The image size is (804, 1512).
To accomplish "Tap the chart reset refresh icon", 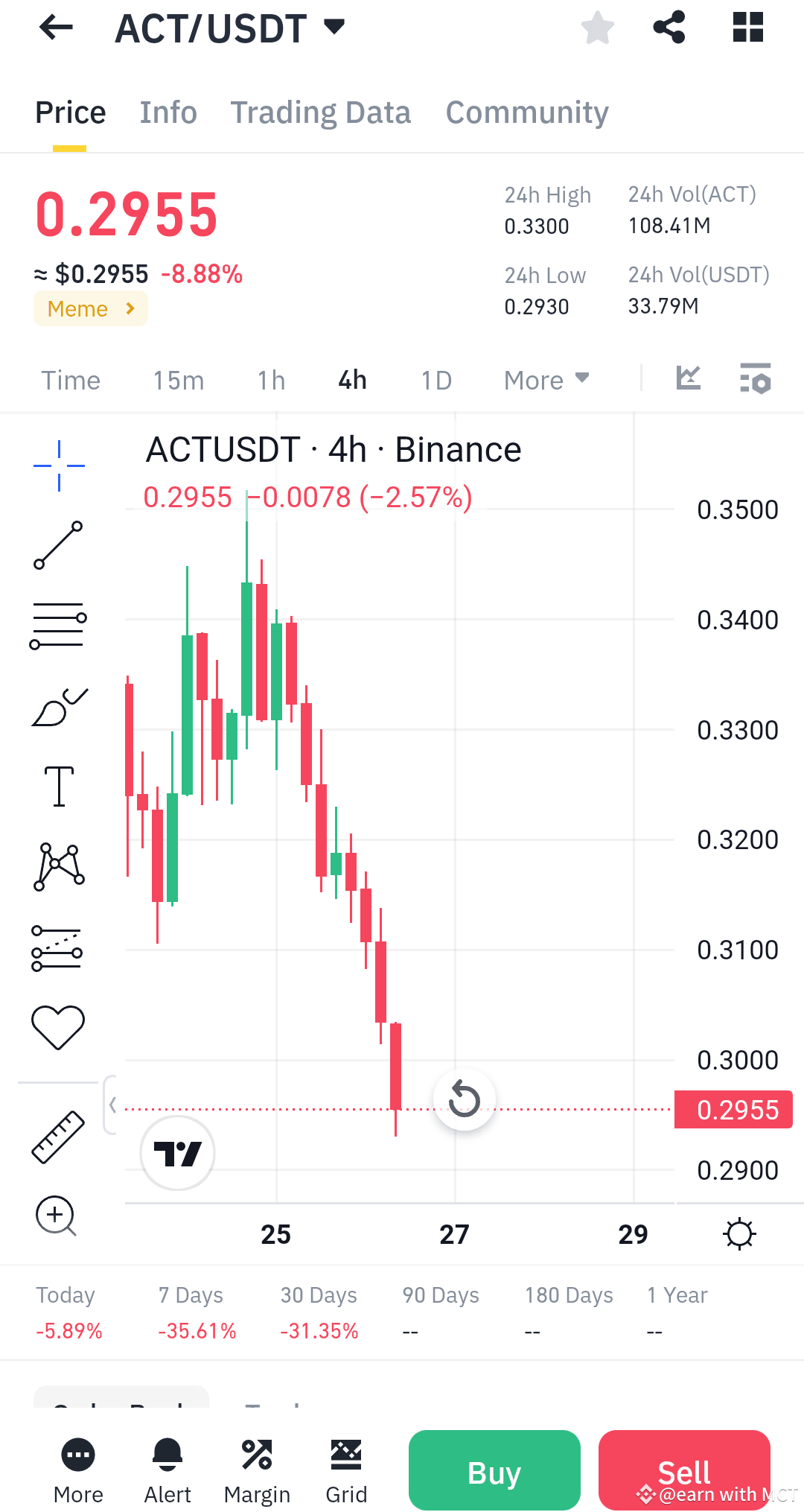I will [x=464, y=1100].
